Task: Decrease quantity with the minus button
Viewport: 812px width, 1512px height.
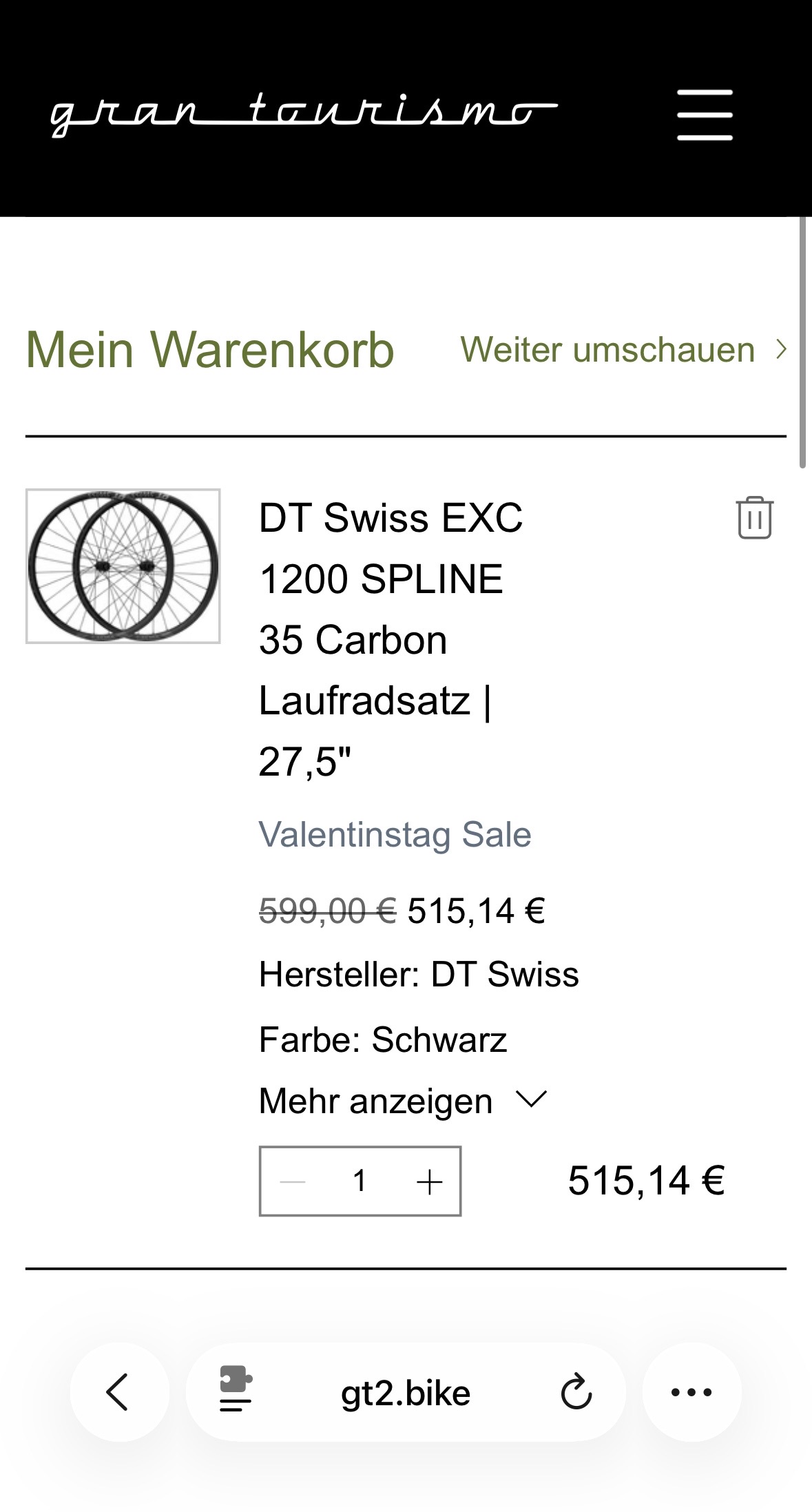Action: [293, 1182]
